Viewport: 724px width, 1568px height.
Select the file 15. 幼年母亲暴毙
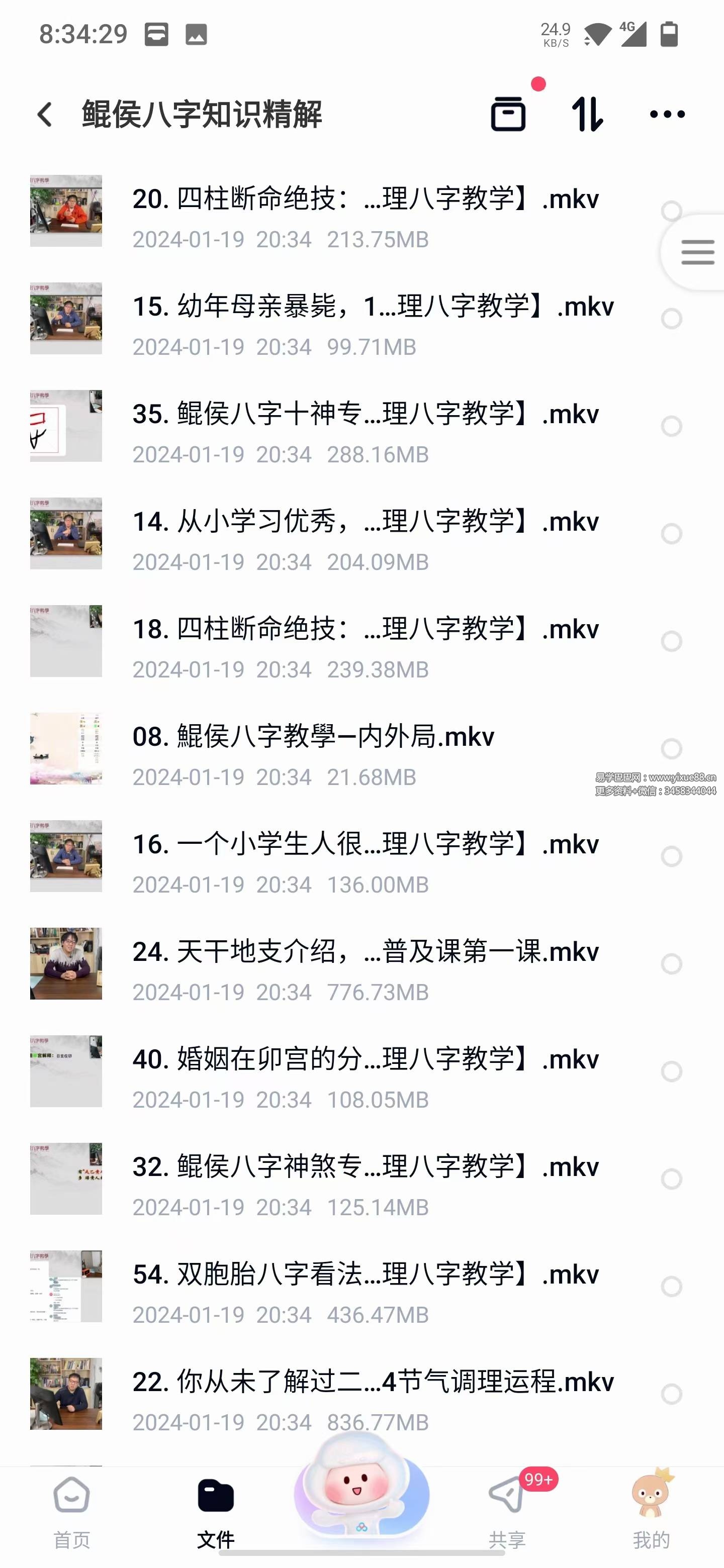click(x=672, y=318)
